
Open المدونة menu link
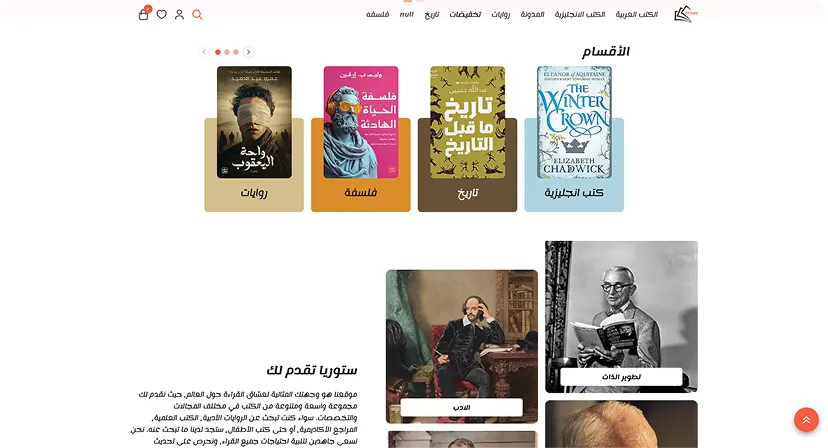tap(532, 15)
